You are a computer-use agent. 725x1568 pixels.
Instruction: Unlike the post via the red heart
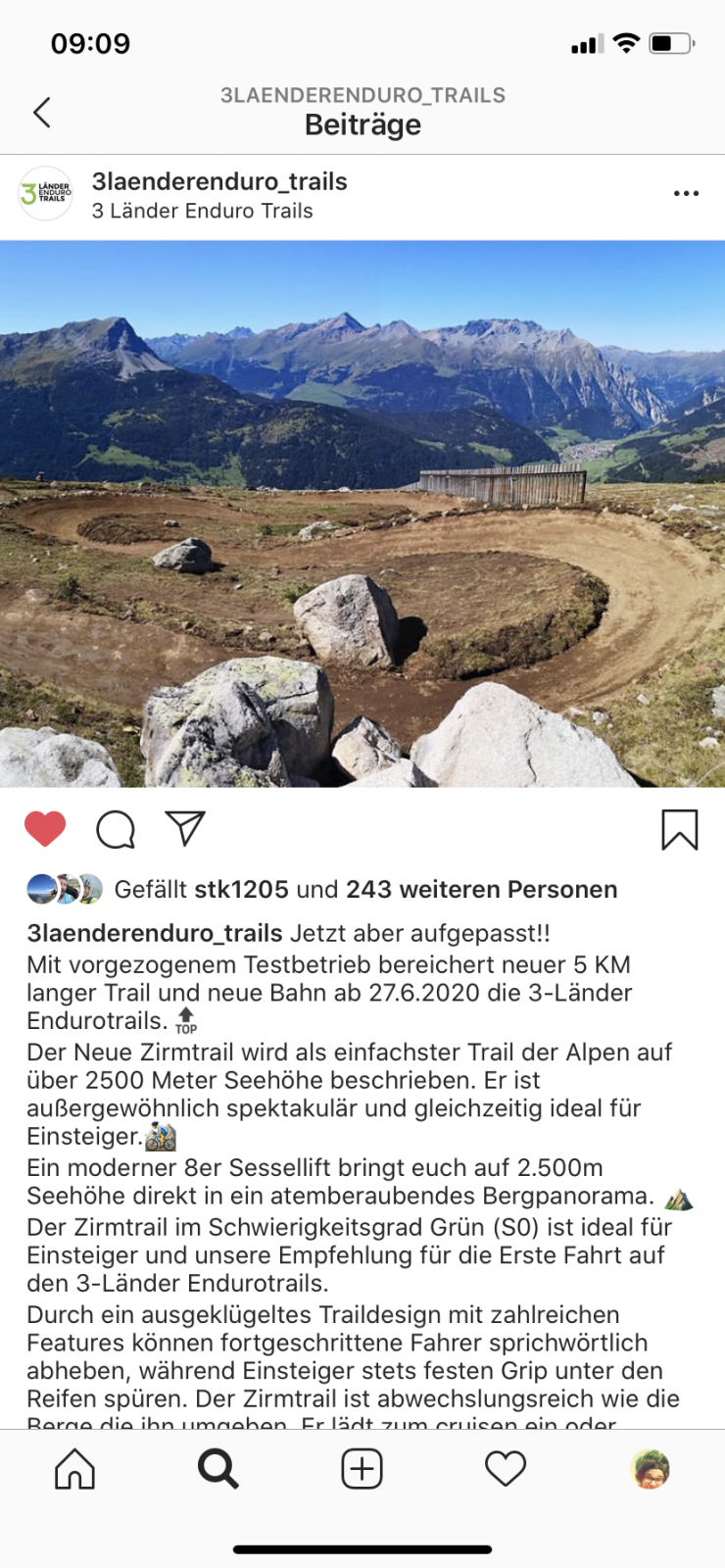(45, 829)
